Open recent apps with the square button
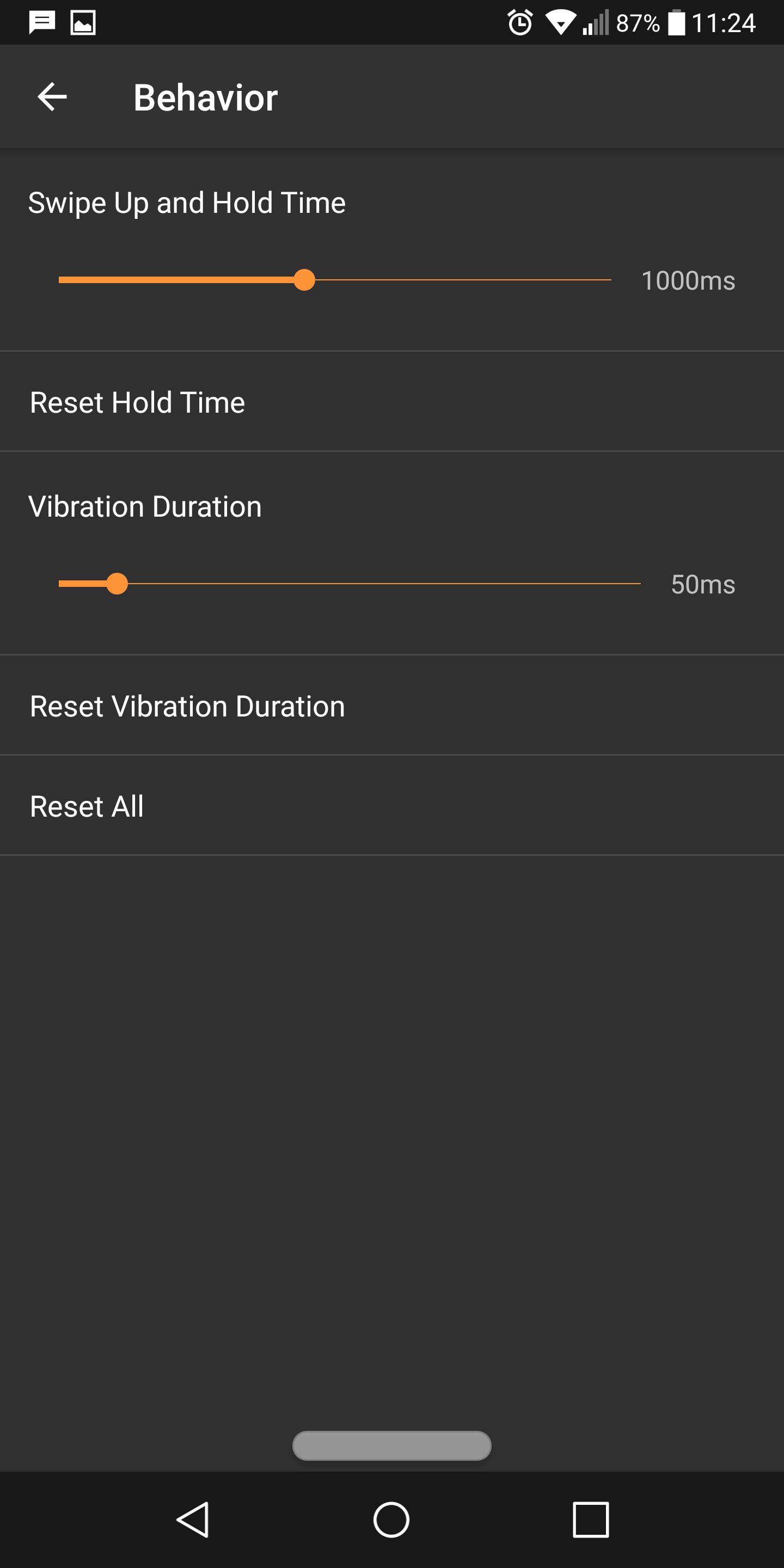The width and height of the screenshot is (784, 1568). [x=590, y=1520]
